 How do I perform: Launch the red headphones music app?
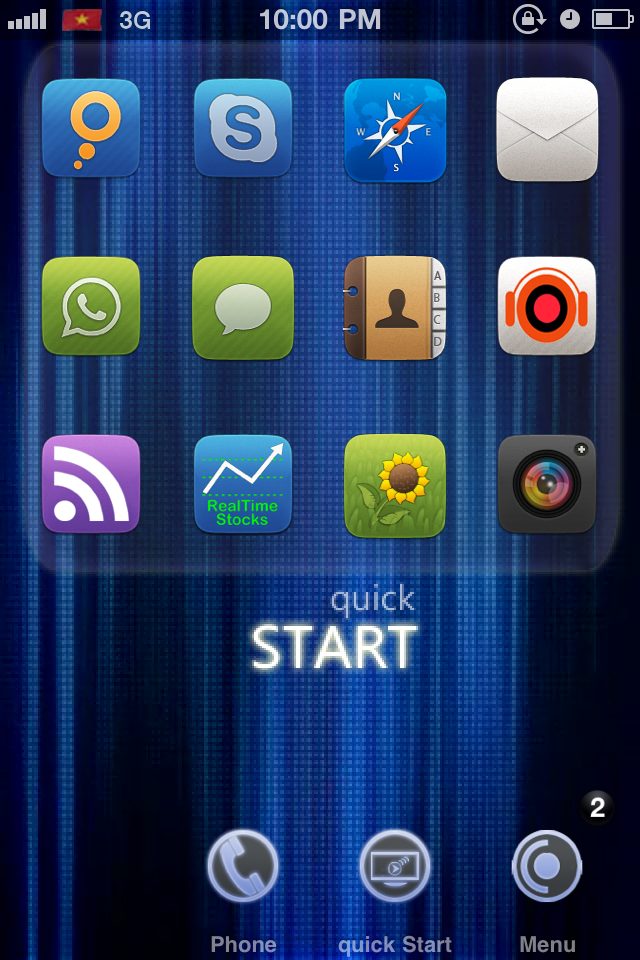pyautogui.click(x=547, y=306)
